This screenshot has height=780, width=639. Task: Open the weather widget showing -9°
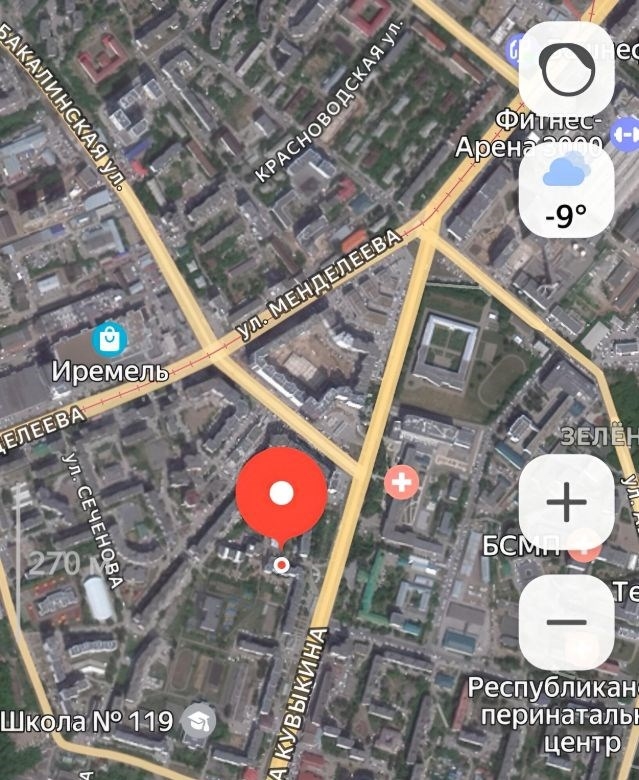pos(566,190)
